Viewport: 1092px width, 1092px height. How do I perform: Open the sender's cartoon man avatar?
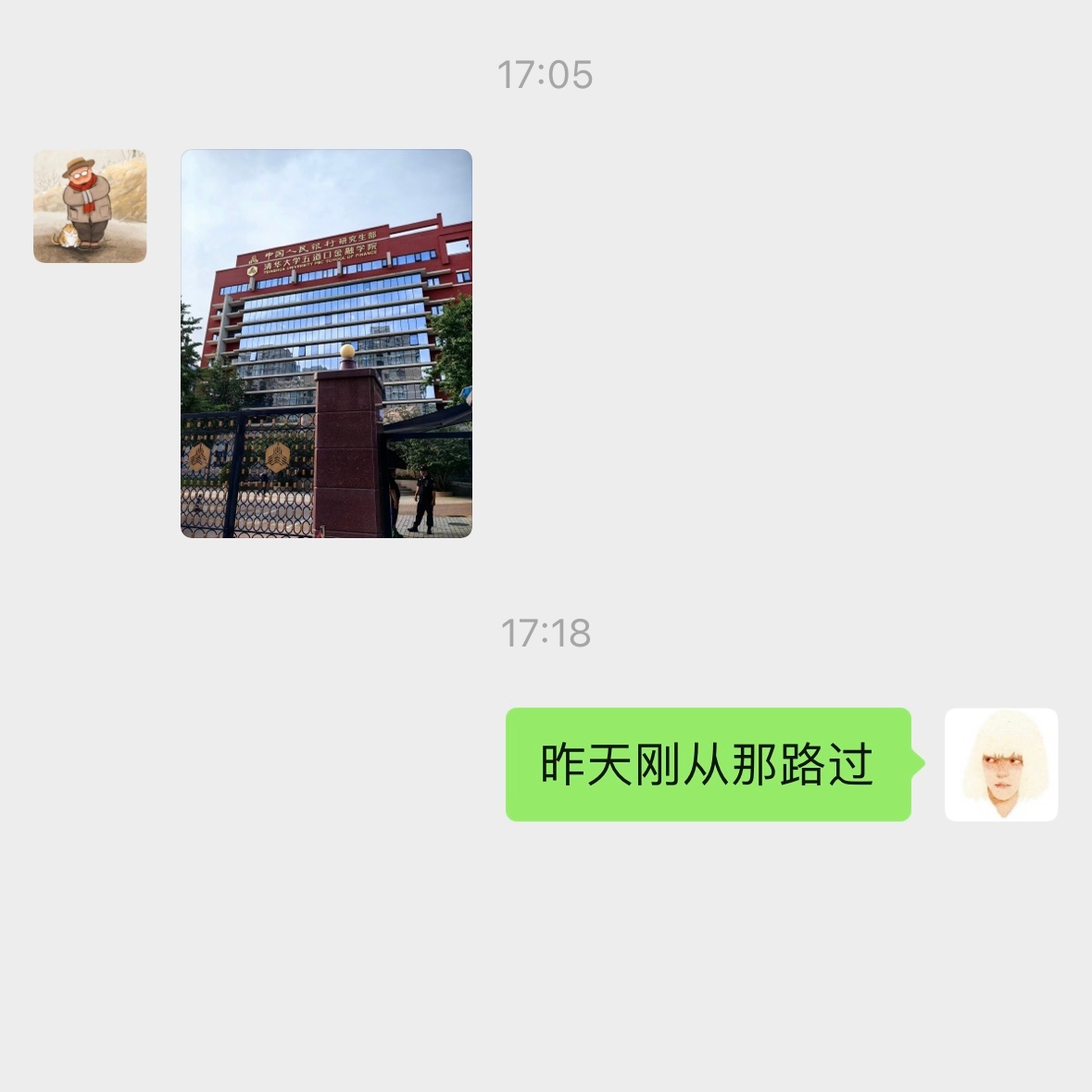coord(90,207)
